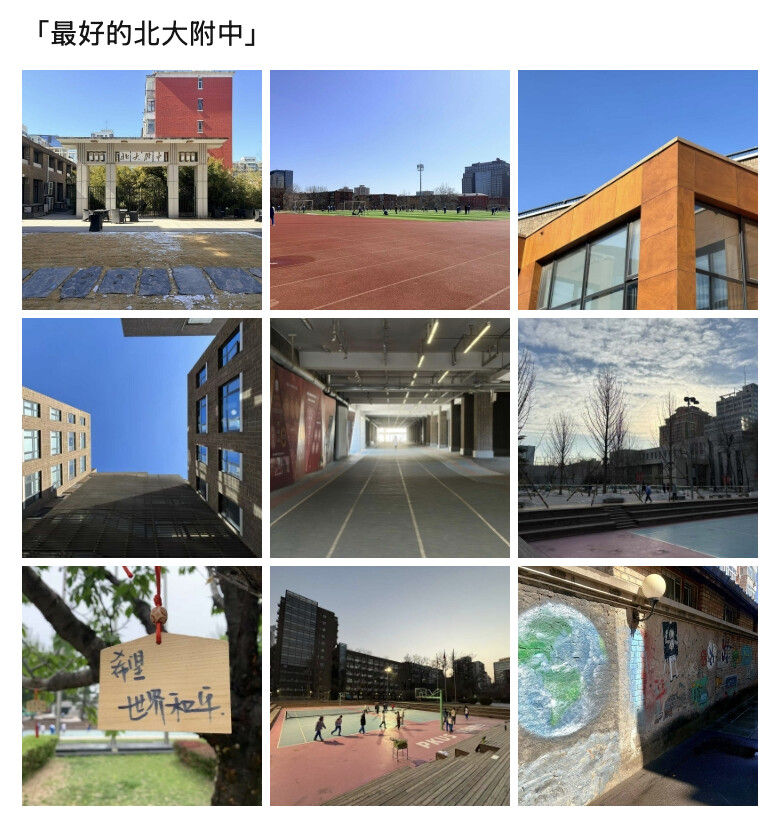The width and height of the screenshot is (778, 818).
Task: Open the wooden plaque 希望世界和平 photo
Action: pos(142,685)
